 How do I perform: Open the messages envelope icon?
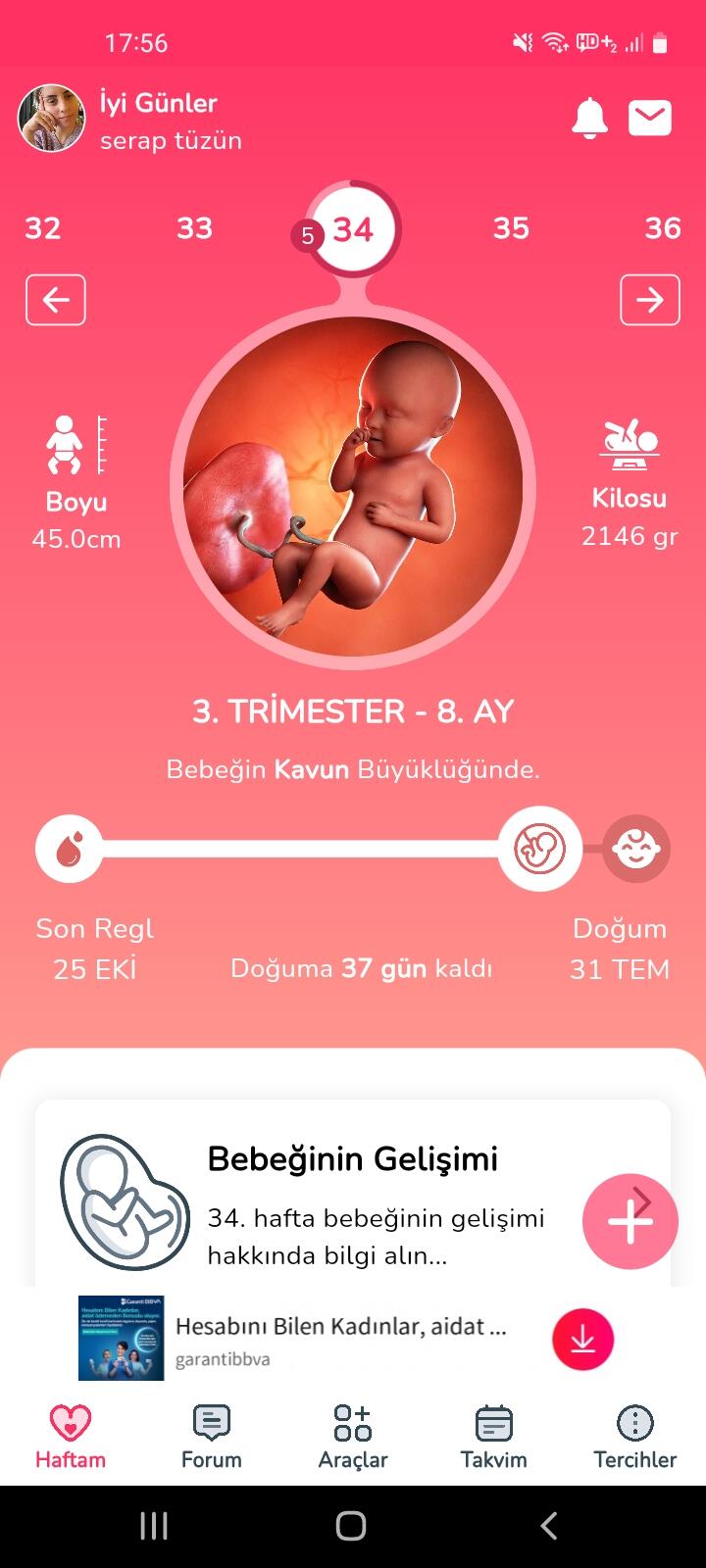pyautogui.click(x=649, y=119)
